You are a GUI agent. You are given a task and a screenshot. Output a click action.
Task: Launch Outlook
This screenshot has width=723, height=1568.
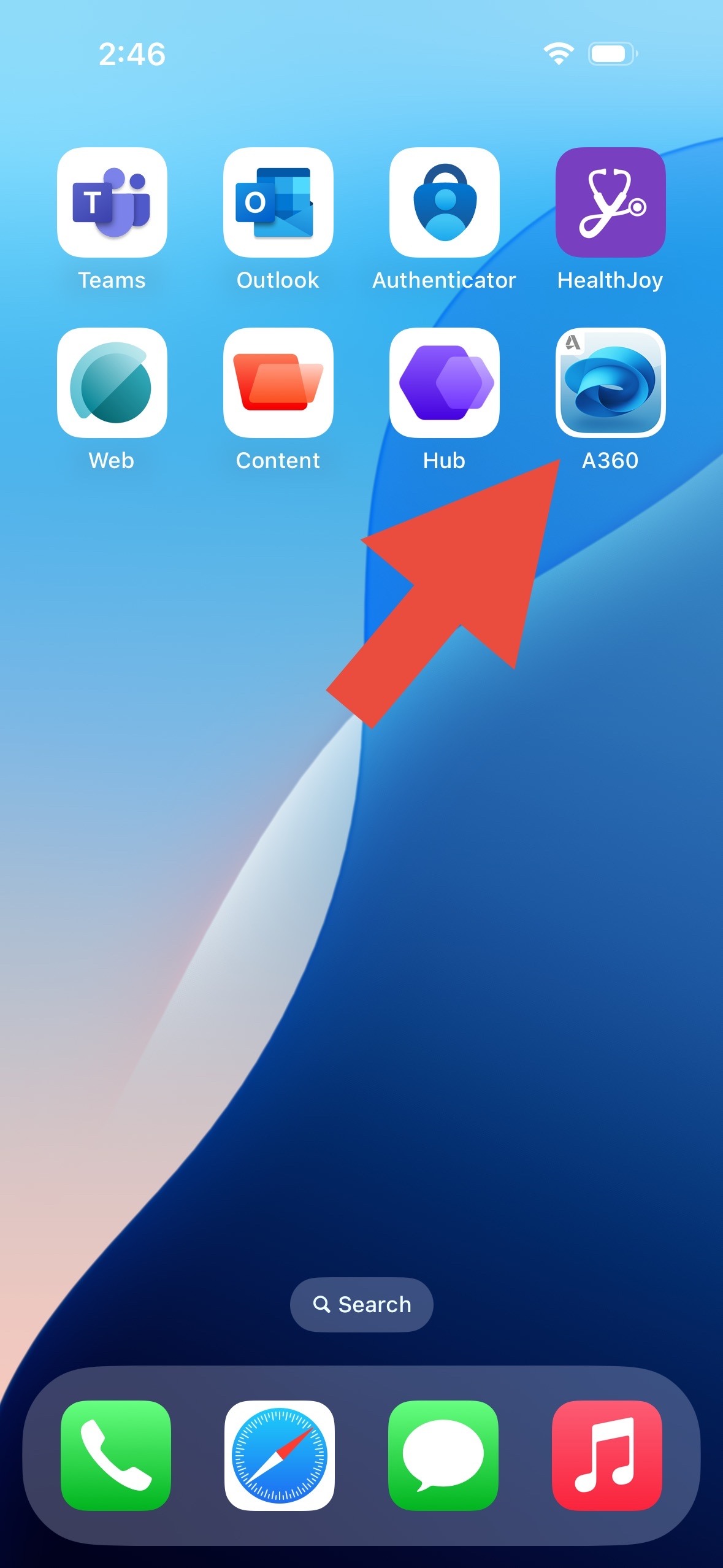(x=278, y=202)
